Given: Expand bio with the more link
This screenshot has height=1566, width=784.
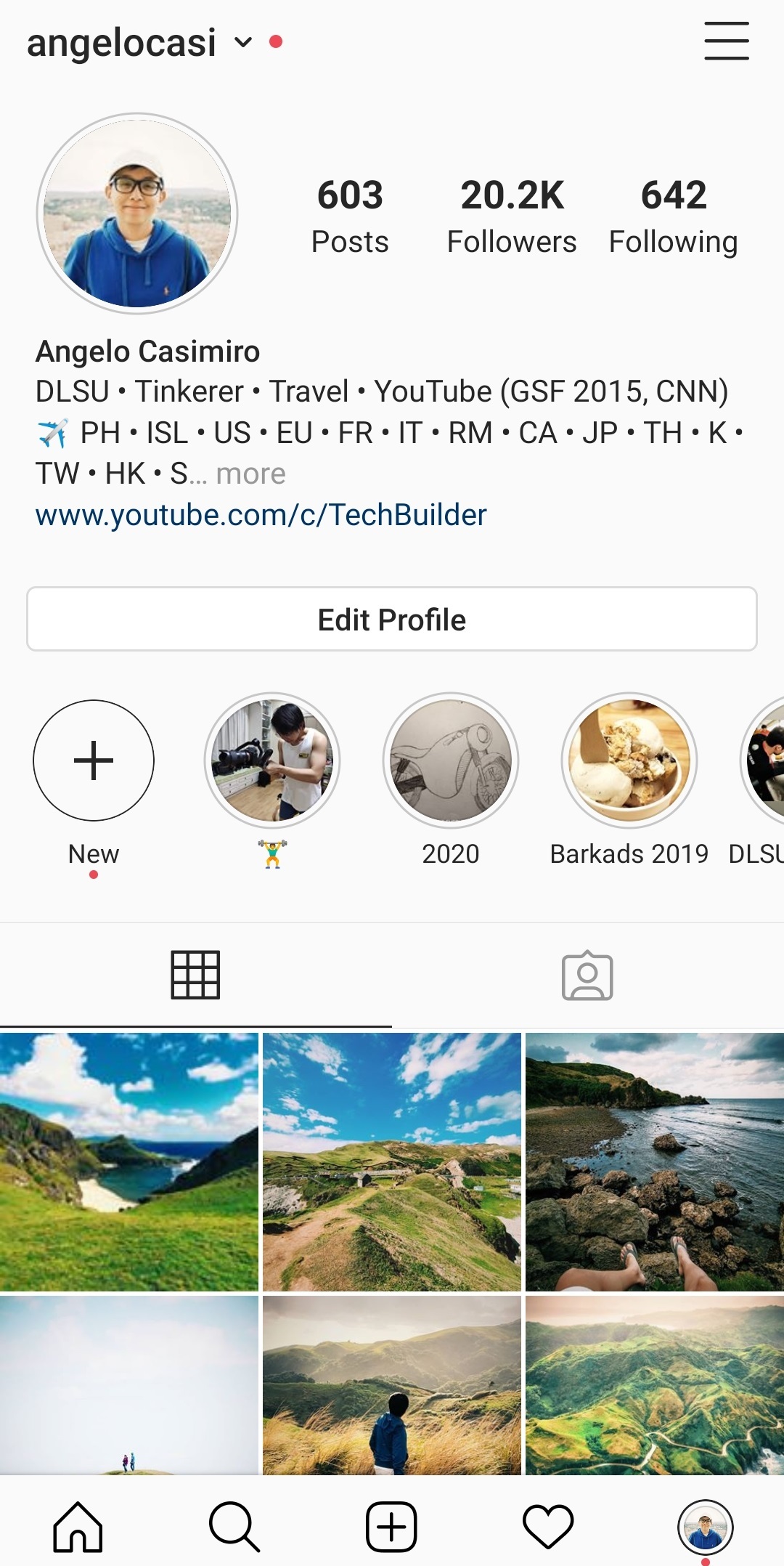Looking at the screenshot, I should point(250,474).
